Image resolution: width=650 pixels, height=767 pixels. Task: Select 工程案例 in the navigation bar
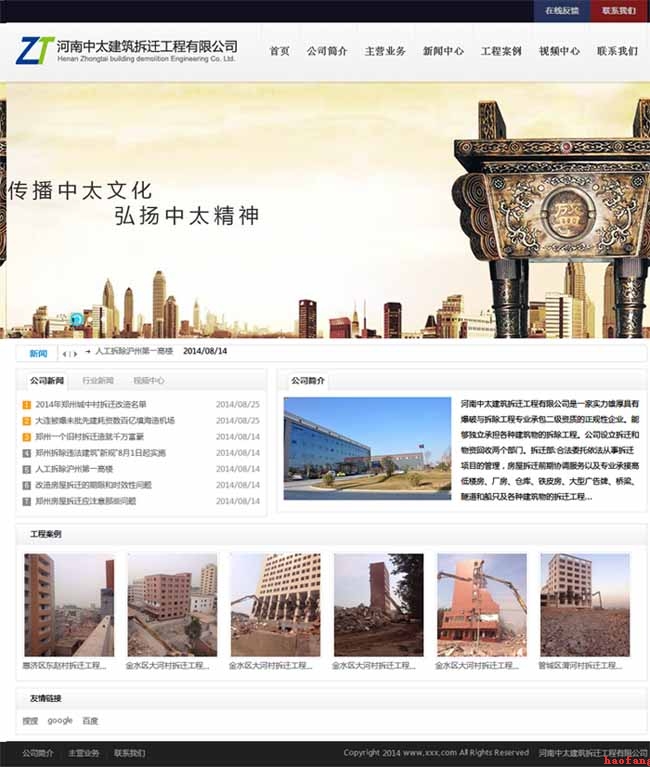[x=501, y=51]
